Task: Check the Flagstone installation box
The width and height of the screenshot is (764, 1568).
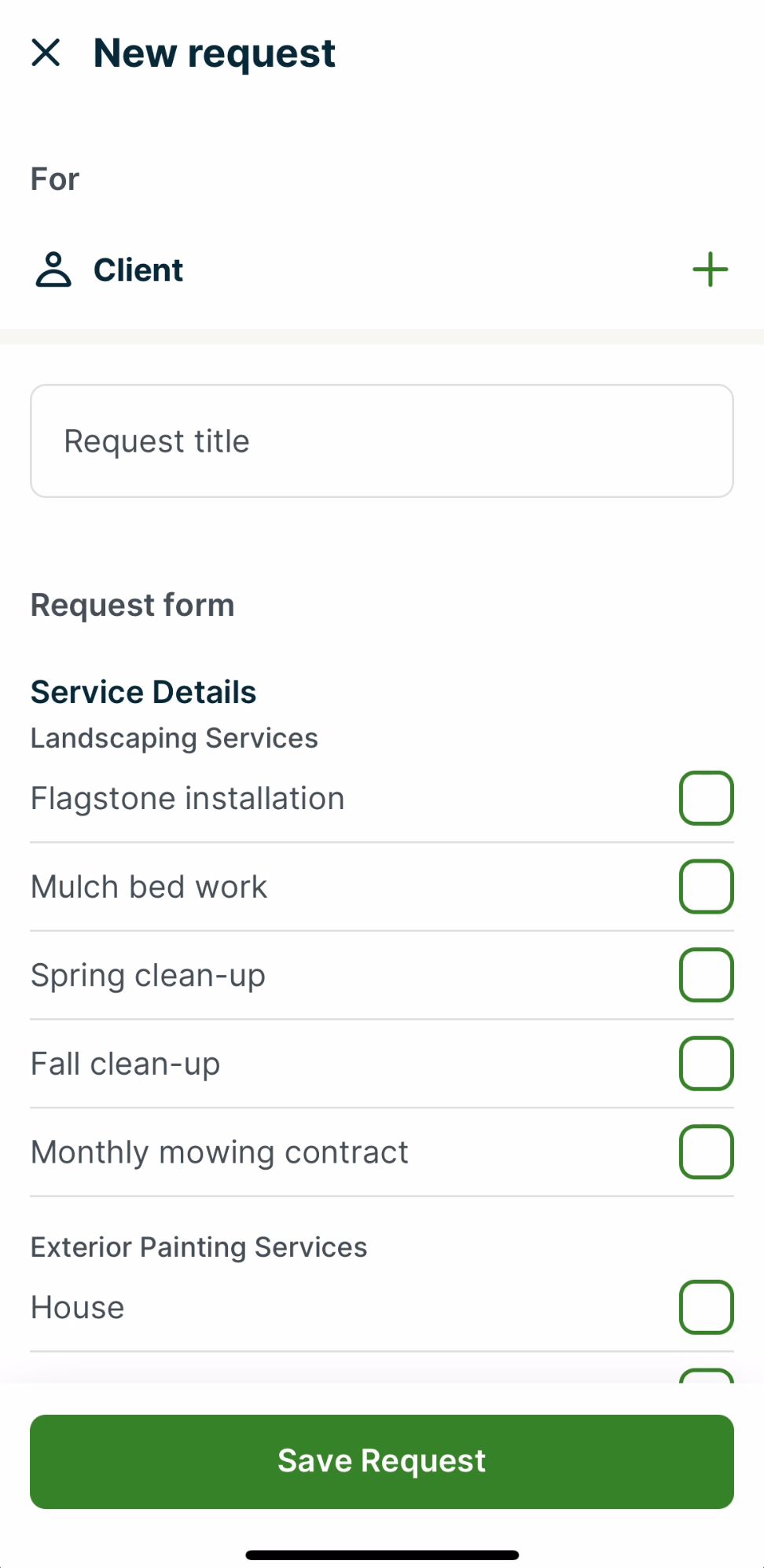Action: click(706, 797)
